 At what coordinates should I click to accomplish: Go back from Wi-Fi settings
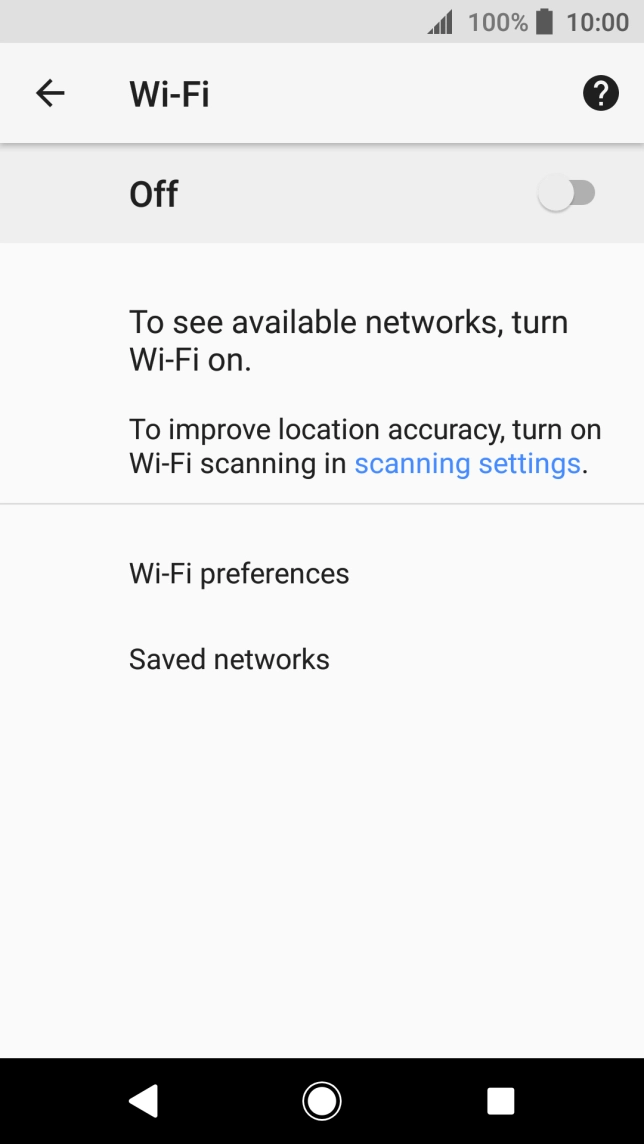[50, 94]
